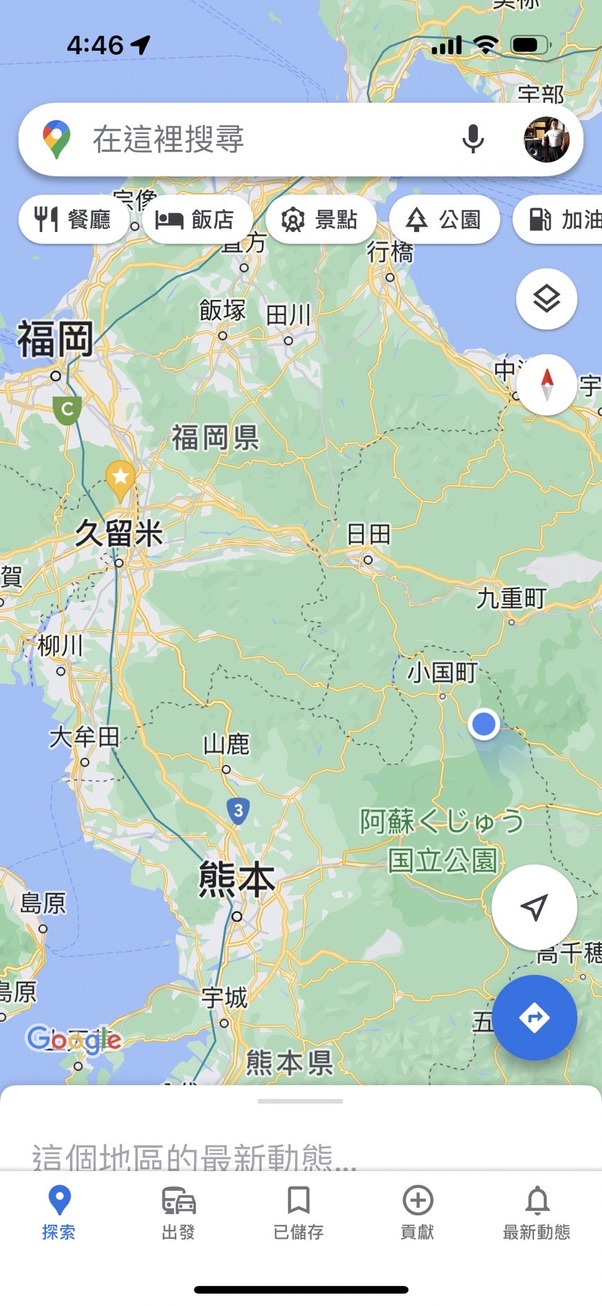This screenshot has width=602, height=1306.
Task: Switch to the 出發 tab
Action: tap(178, 1213)
